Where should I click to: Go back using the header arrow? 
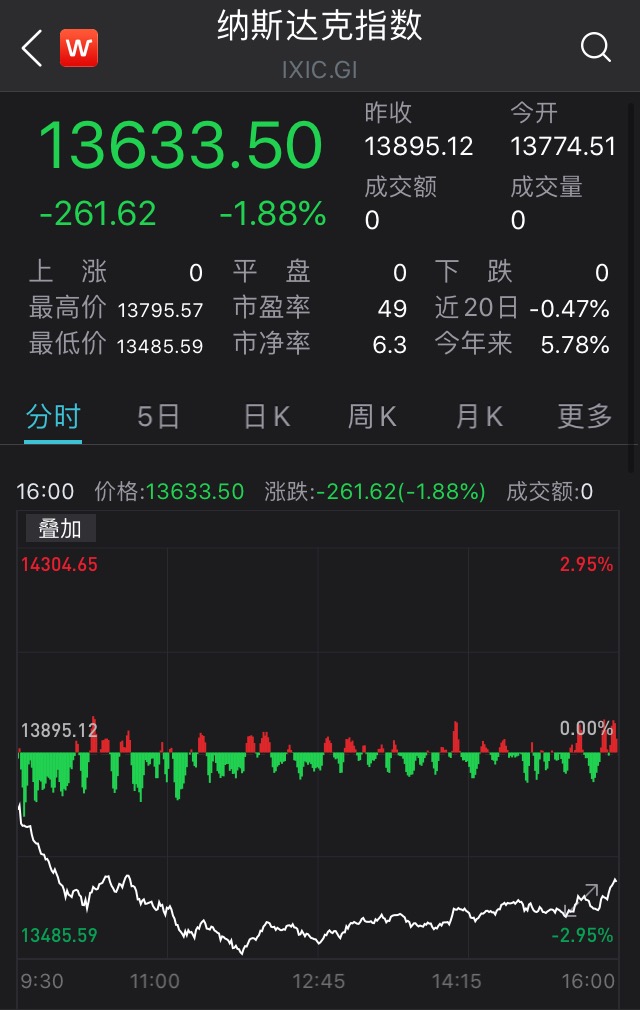[32, 48]
